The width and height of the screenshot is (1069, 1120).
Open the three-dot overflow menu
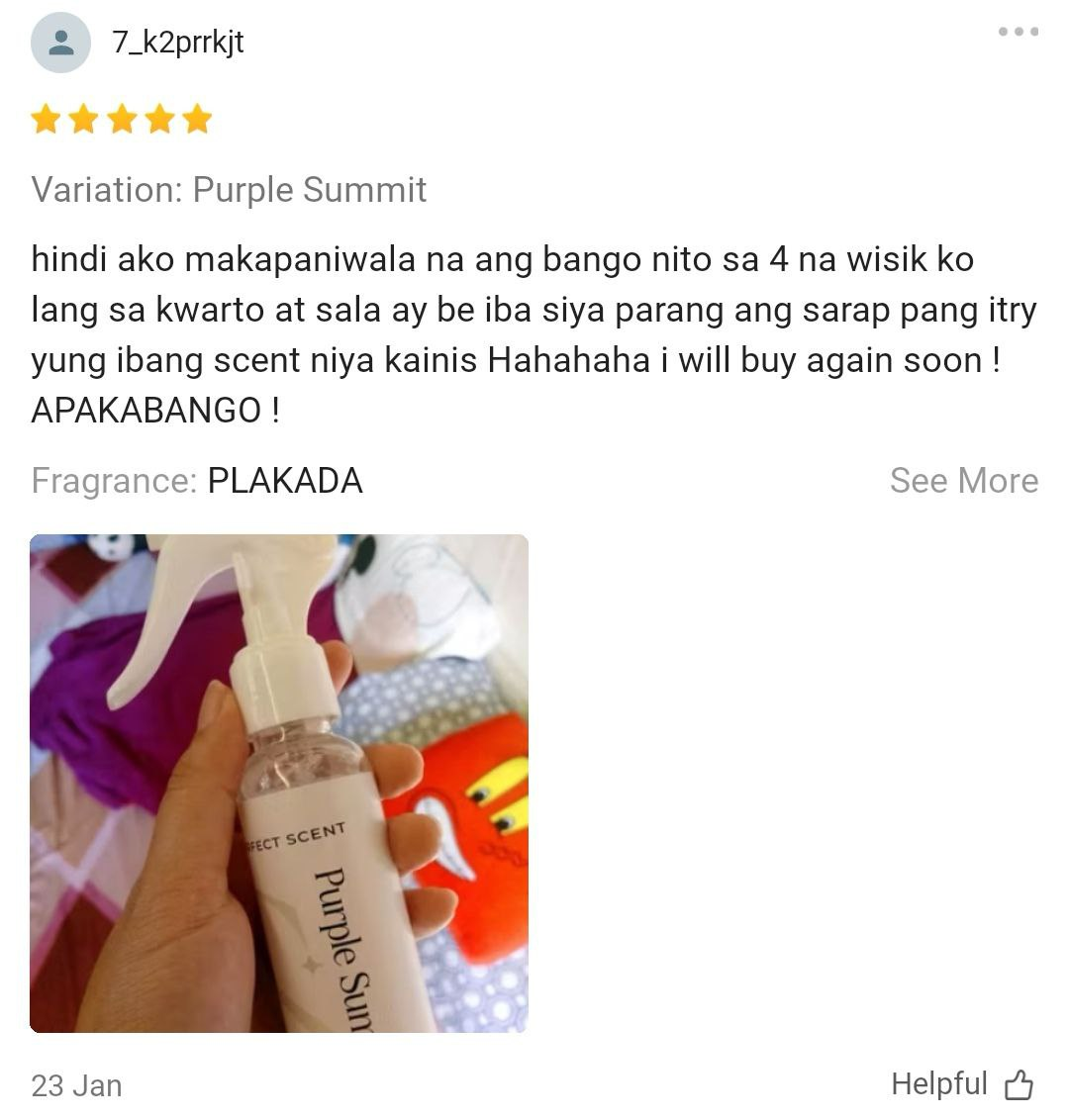coord(1018,33)
